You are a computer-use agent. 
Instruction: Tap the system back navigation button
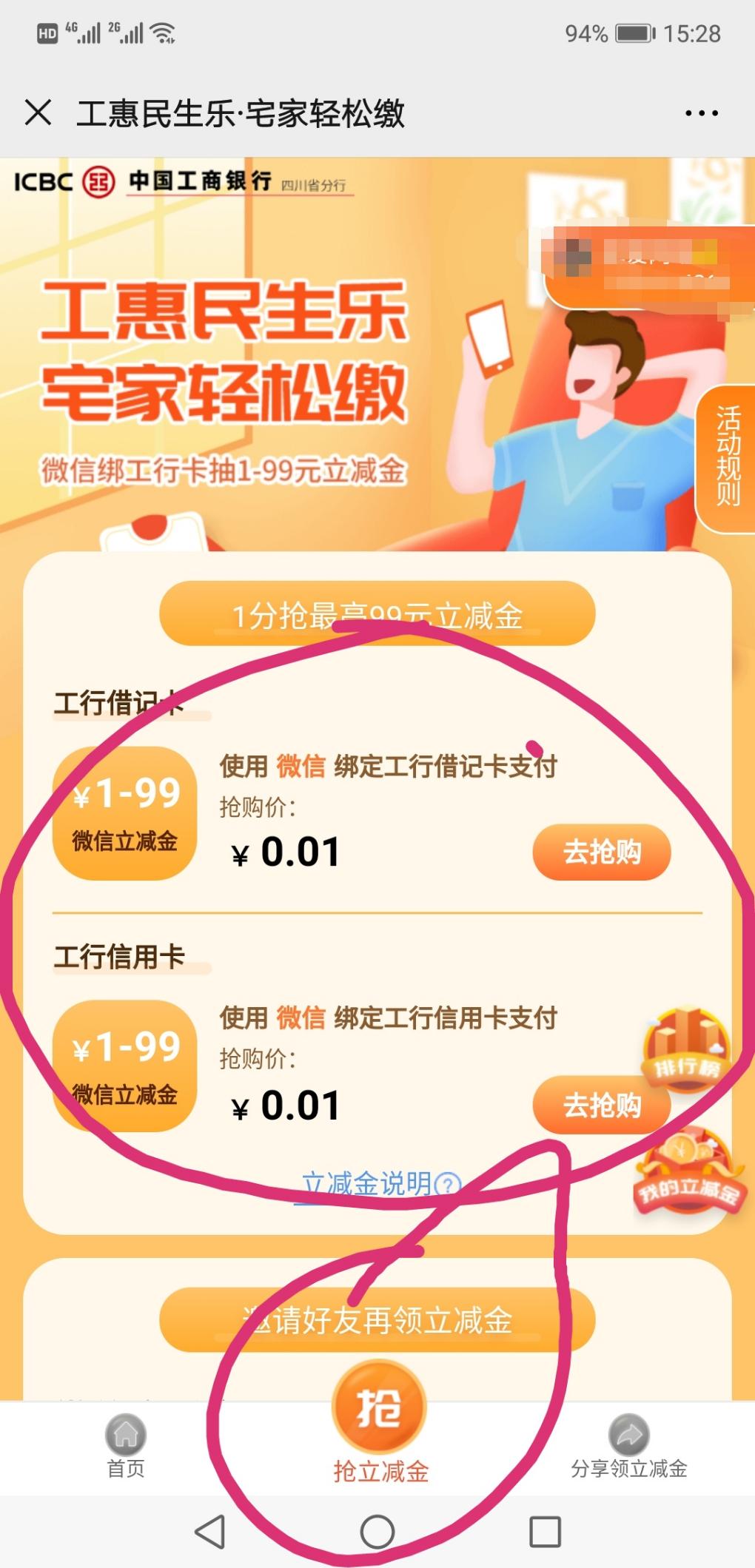click(x=210, y=1532)
